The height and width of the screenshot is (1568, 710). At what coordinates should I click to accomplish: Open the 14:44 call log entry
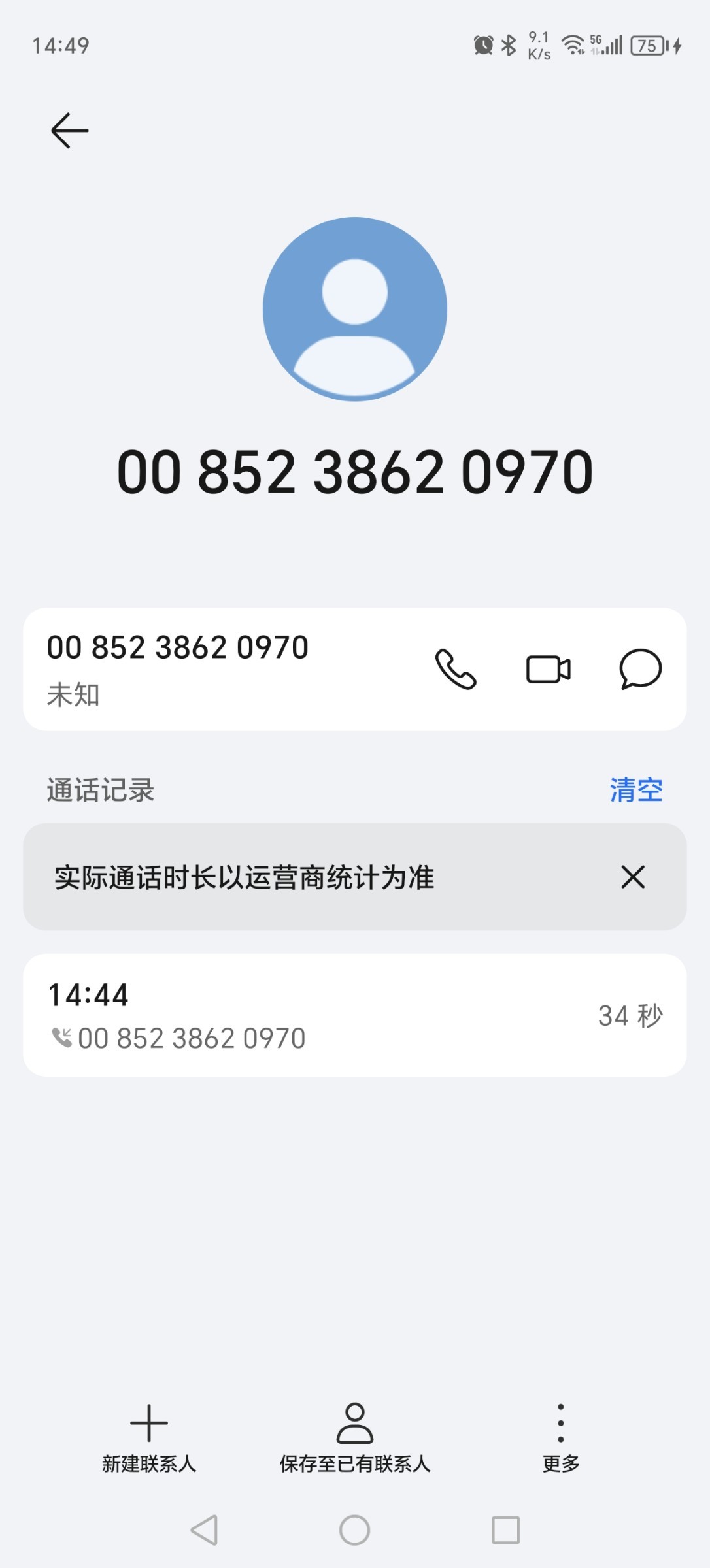coord(355,1015)
